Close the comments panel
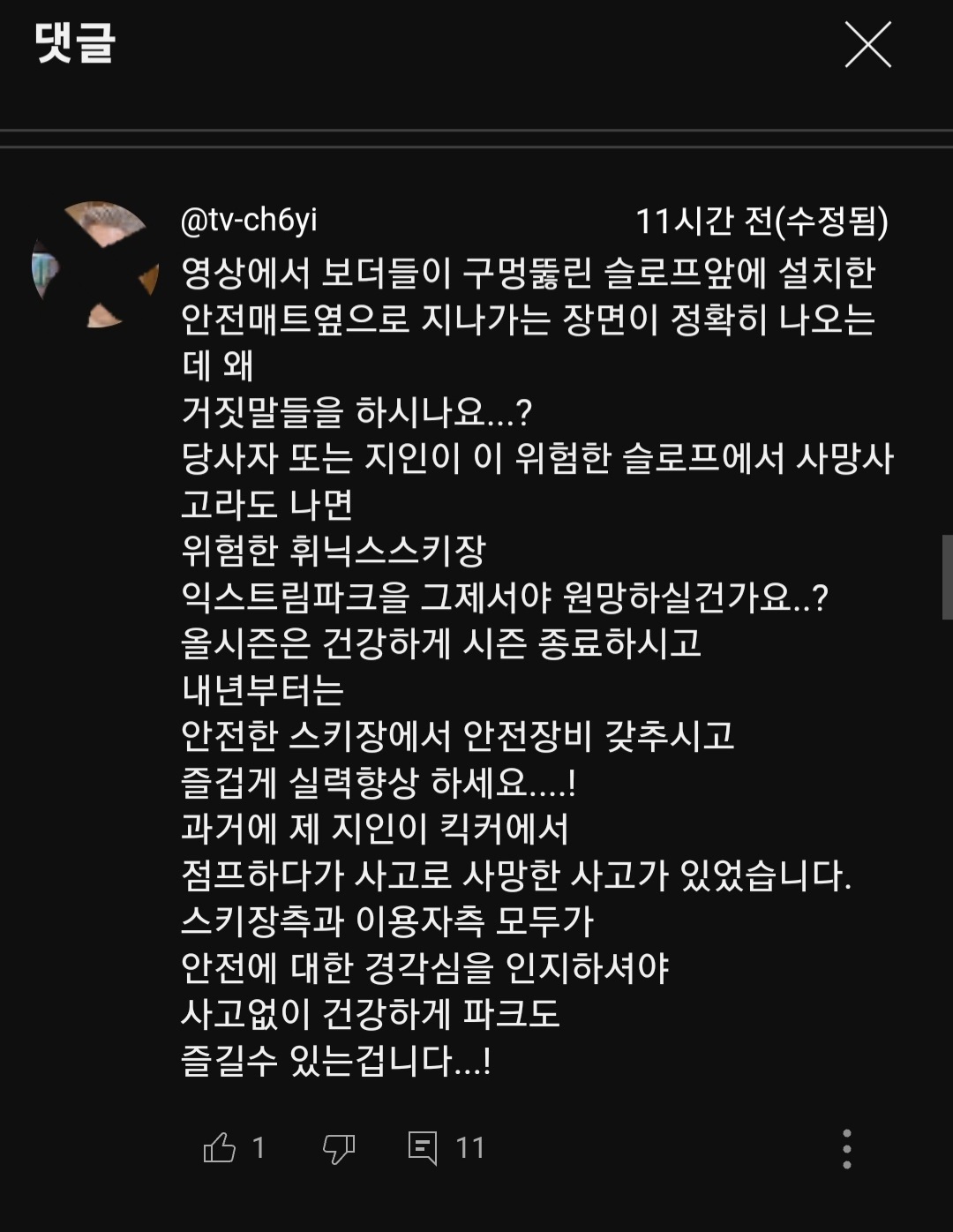 867,44
